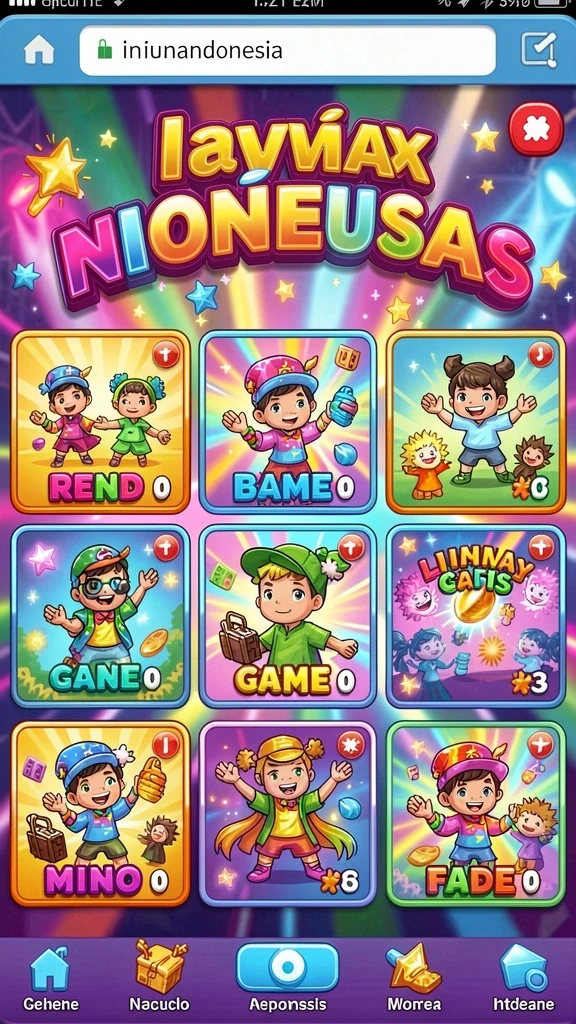This screenshot has height=1024, width=576.
Task: Open the BAME game tile
Action: point(287,422)
